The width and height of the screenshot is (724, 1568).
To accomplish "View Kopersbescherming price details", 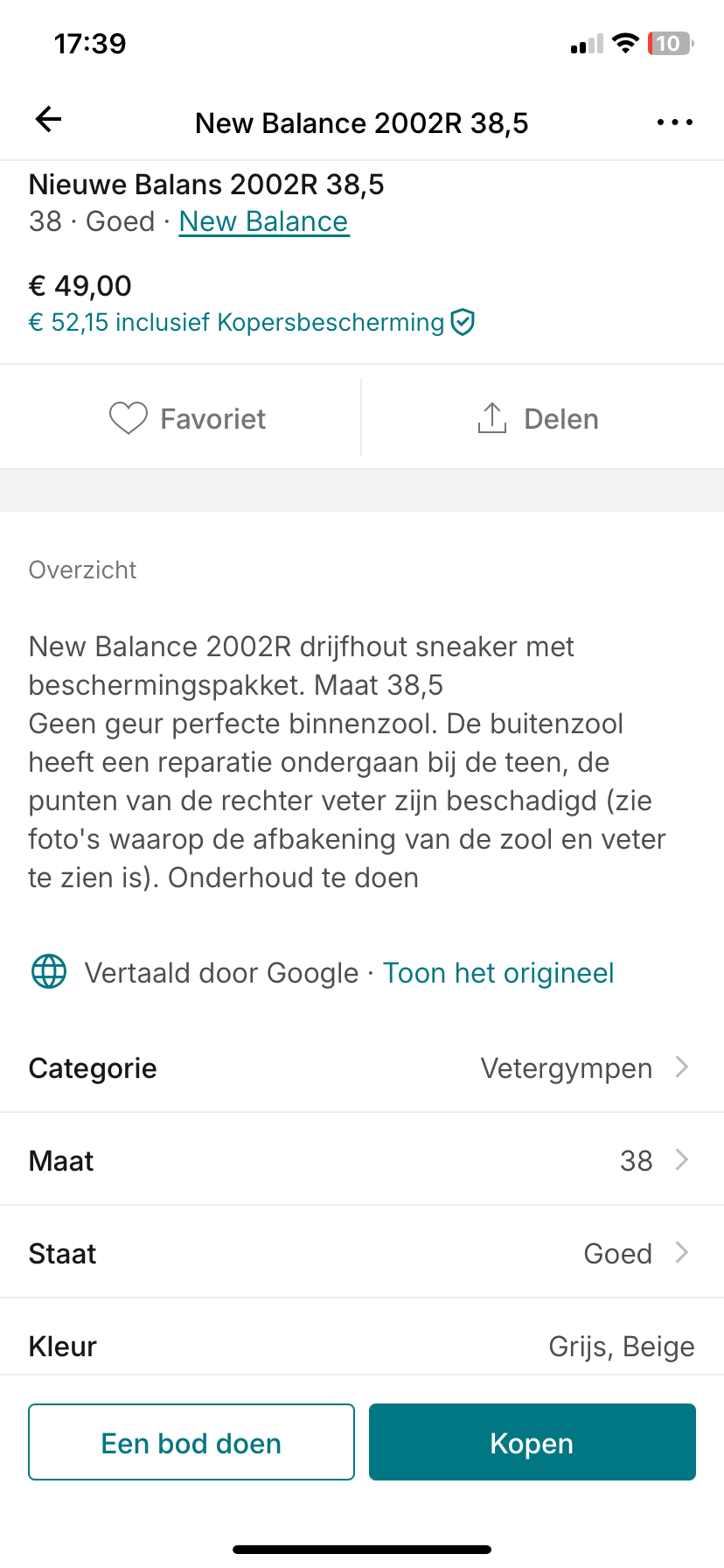I will pos(252,323).
